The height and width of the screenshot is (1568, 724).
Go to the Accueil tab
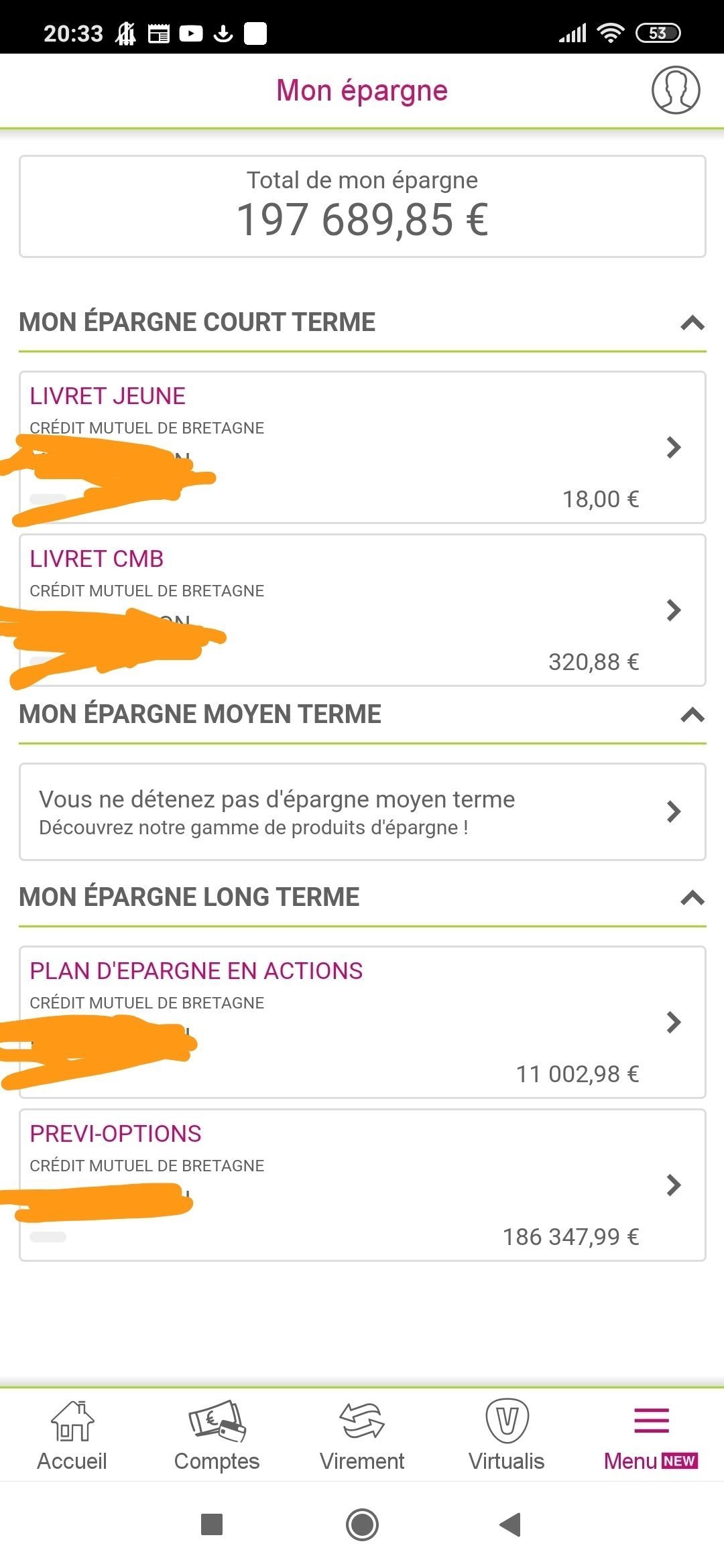click(x=72, y=1435)
